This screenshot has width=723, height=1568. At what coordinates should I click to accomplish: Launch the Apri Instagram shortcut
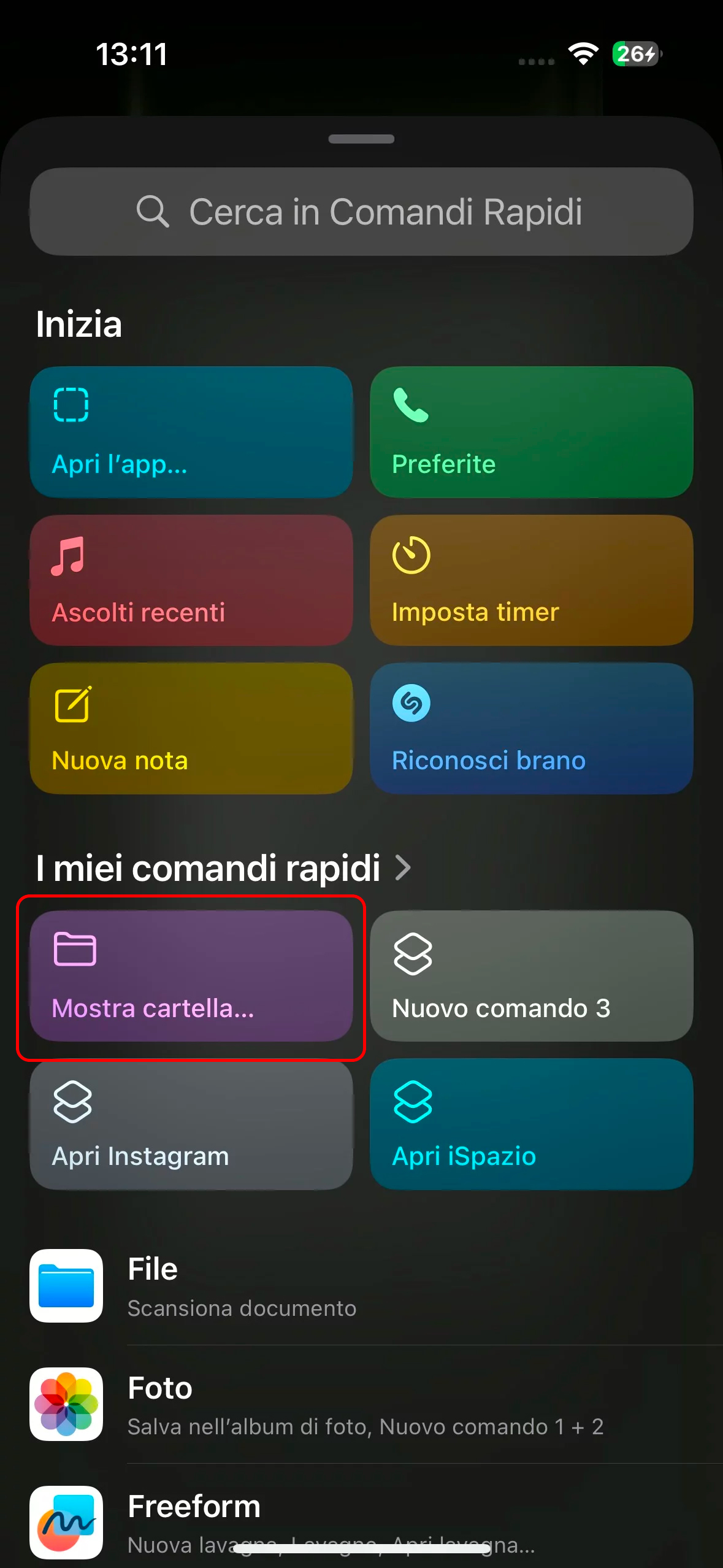tap(191, 1124)
